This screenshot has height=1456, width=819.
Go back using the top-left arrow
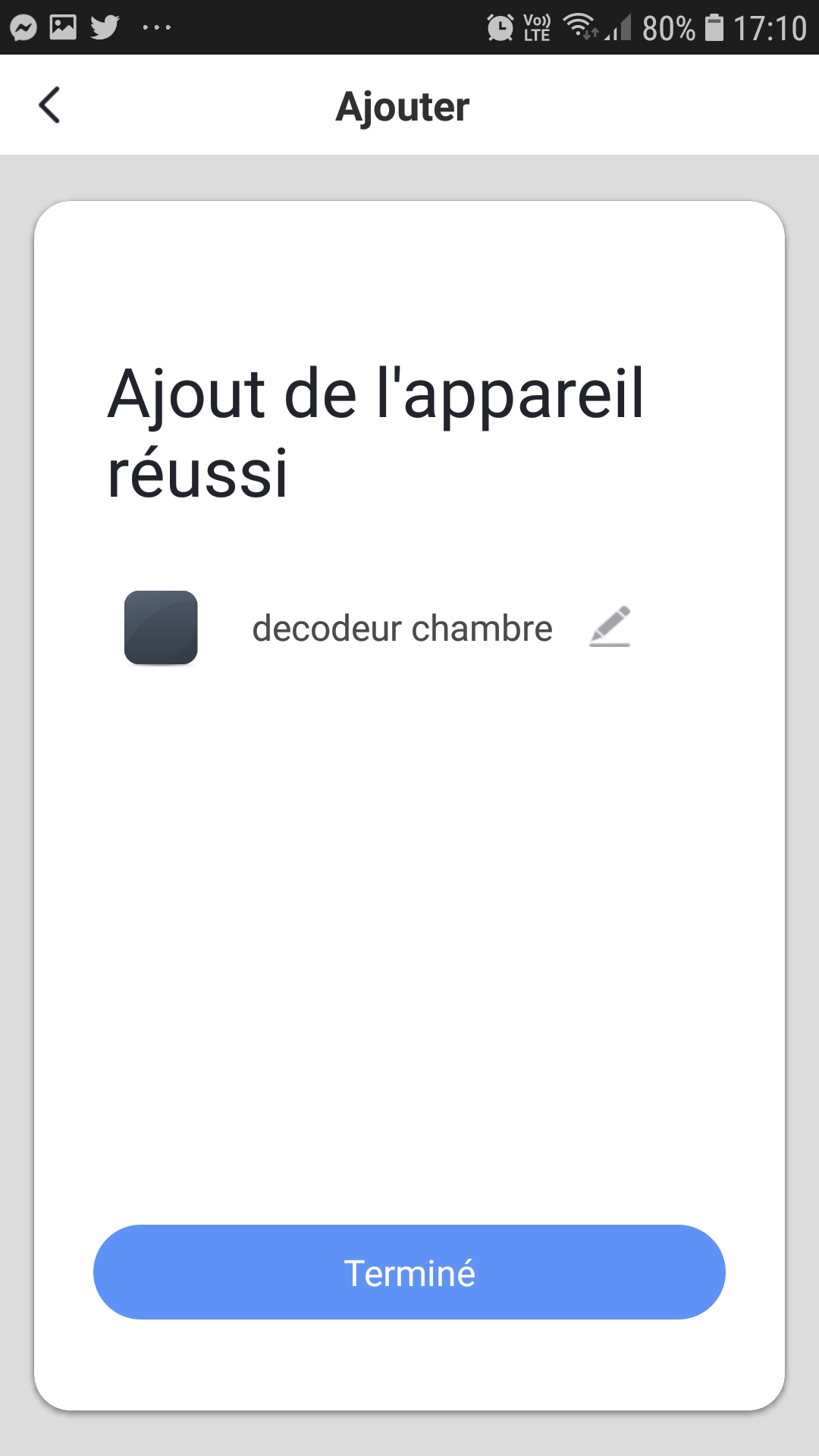click(x=49, y=105)
